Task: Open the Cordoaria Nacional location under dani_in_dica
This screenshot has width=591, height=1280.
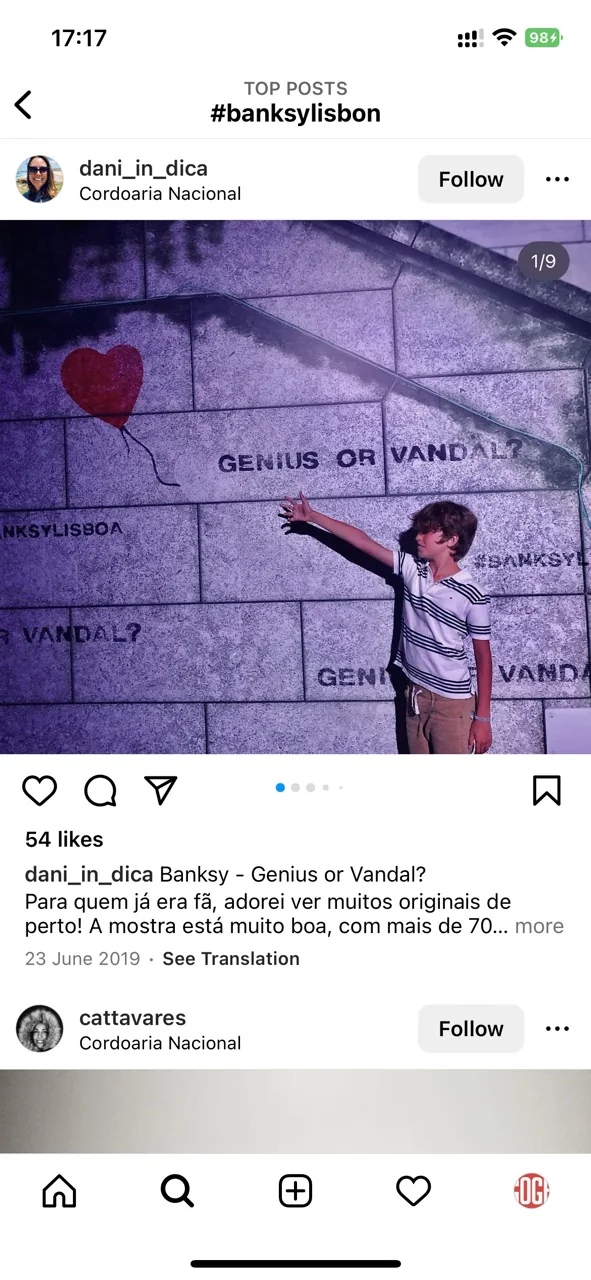Action: point(160,194)
